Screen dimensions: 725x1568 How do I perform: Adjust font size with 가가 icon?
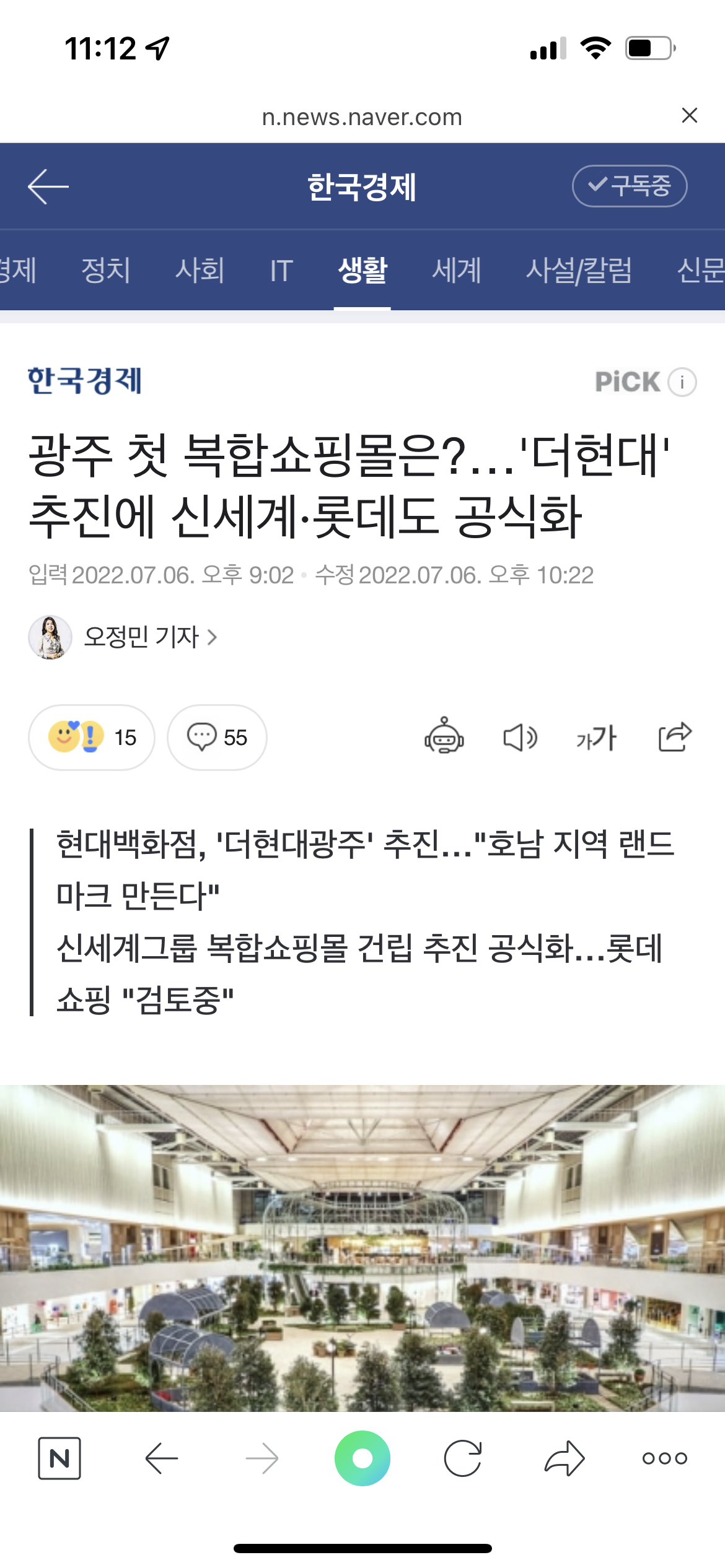tap(596, 737)
